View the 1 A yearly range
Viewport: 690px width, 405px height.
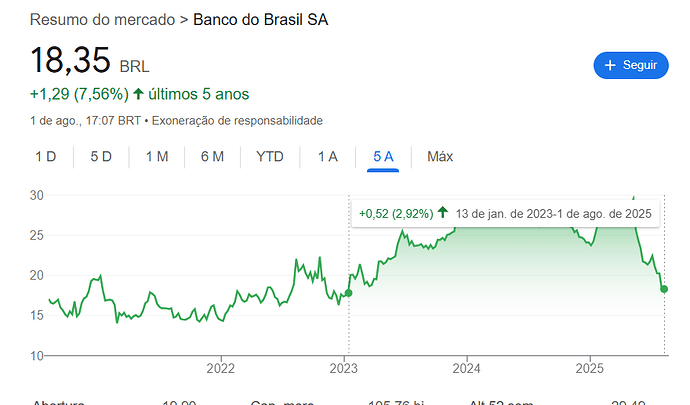(x=328, y=156)
